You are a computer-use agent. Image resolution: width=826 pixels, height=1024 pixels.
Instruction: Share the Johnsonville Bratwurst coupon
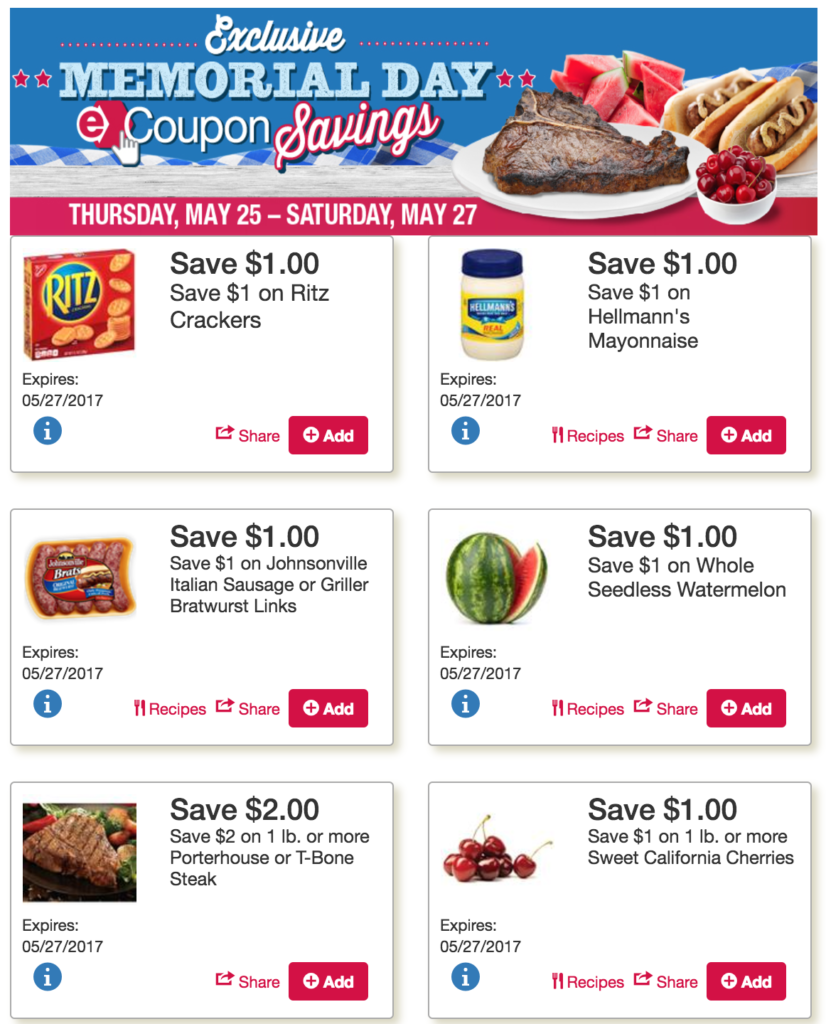click(x=248, y=708)
